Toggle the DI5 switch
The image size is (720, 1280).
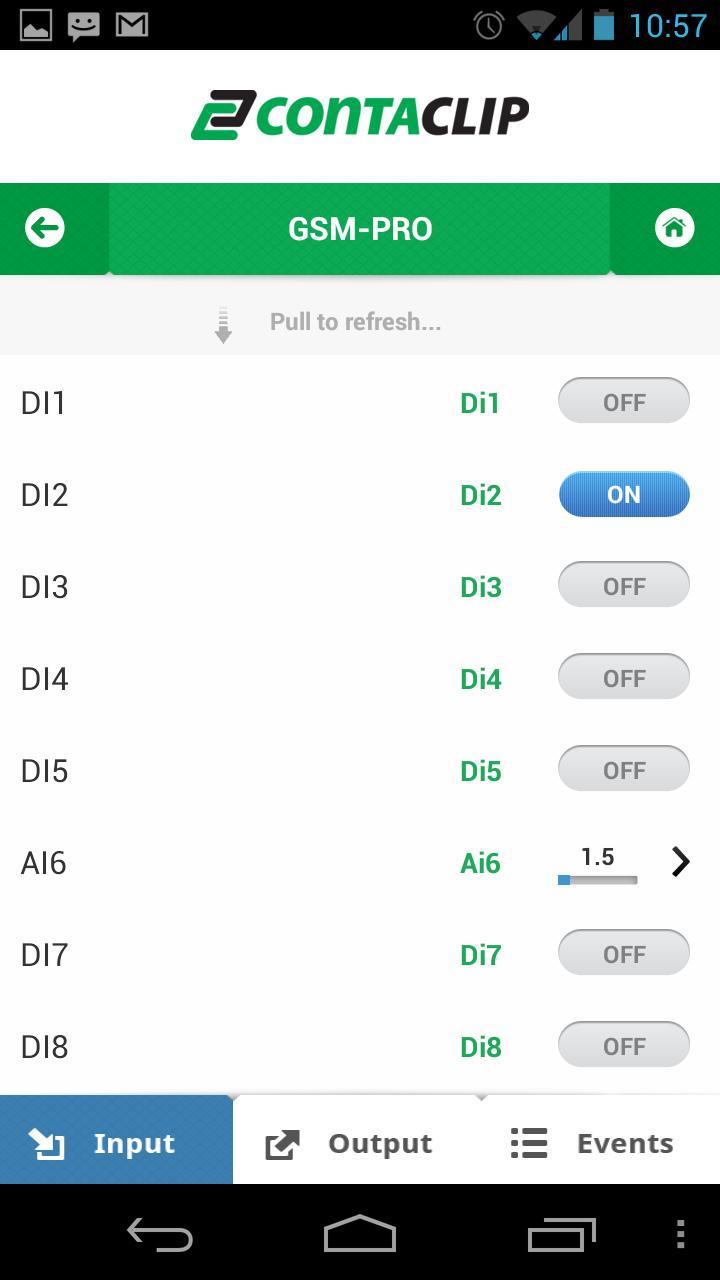point(623,770)
